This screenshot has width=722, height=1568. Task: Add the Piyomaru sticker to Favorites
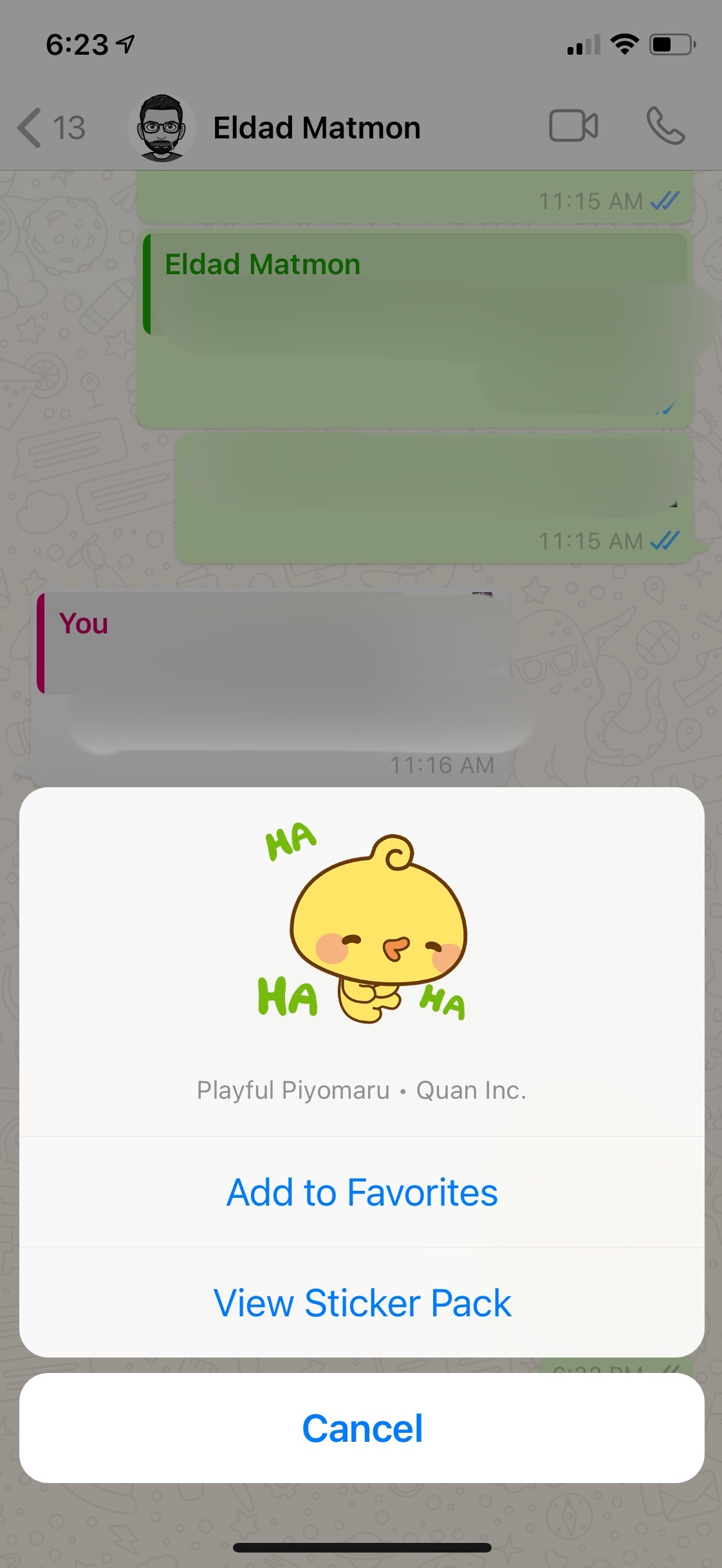pos(362,1192)
